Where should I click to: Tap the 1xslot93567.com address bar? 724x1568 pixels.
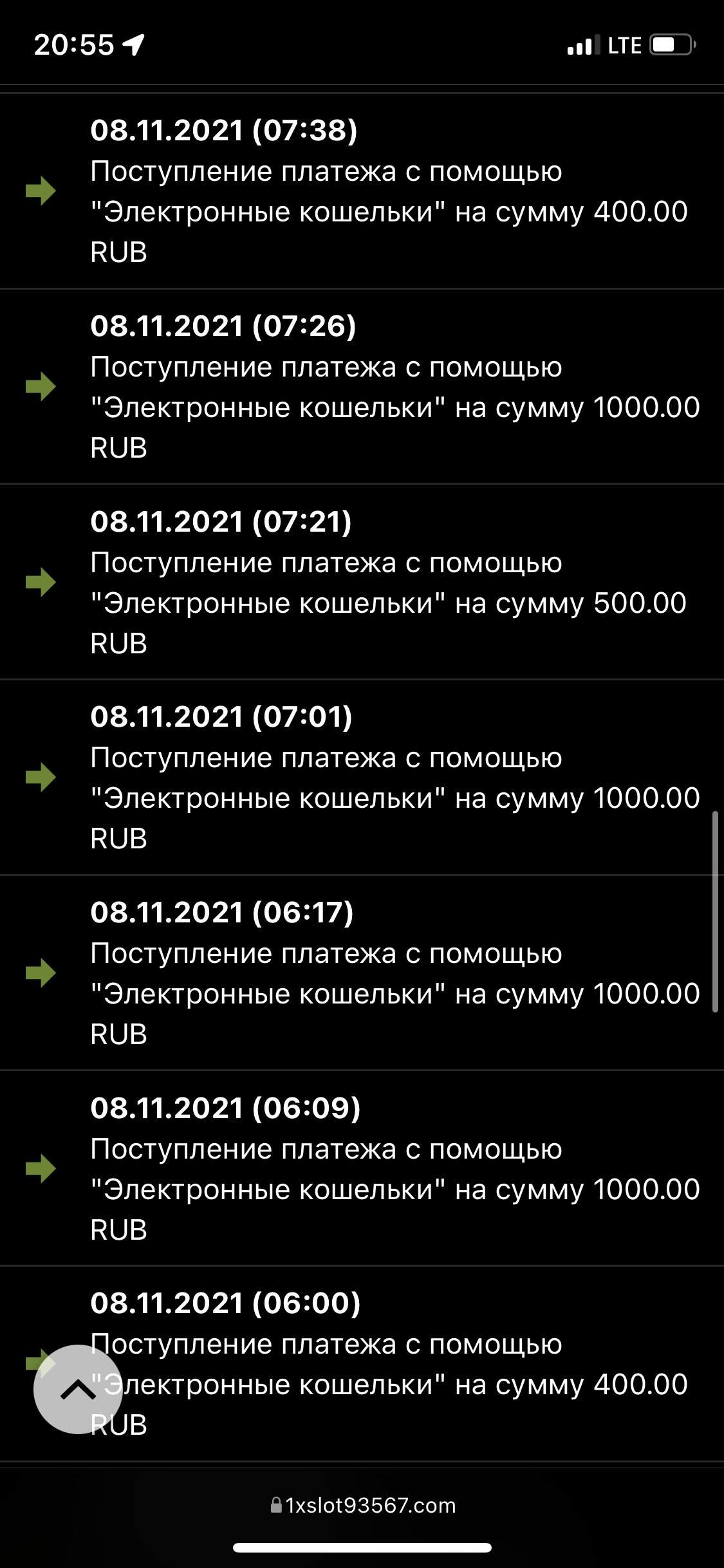[x=362, y=1506]
